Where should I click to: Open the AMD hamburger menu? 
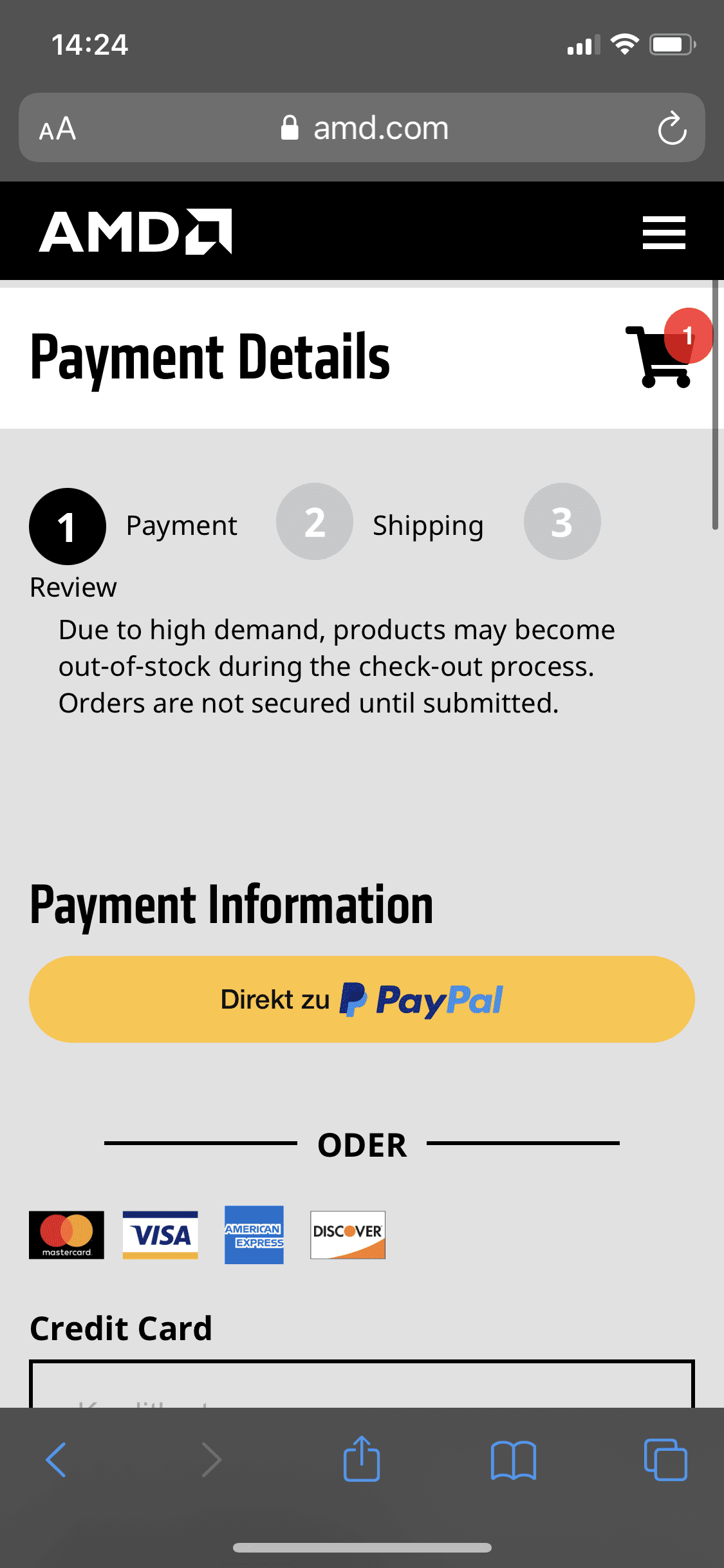pyautogui.click(x=664, y=232)
